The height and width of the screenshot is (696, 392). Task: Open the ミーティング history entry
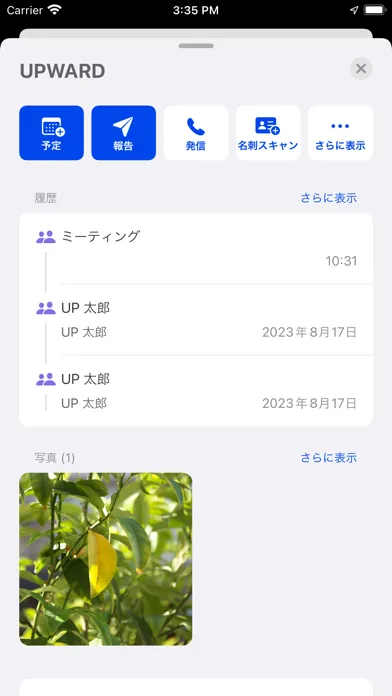(196, 248)
